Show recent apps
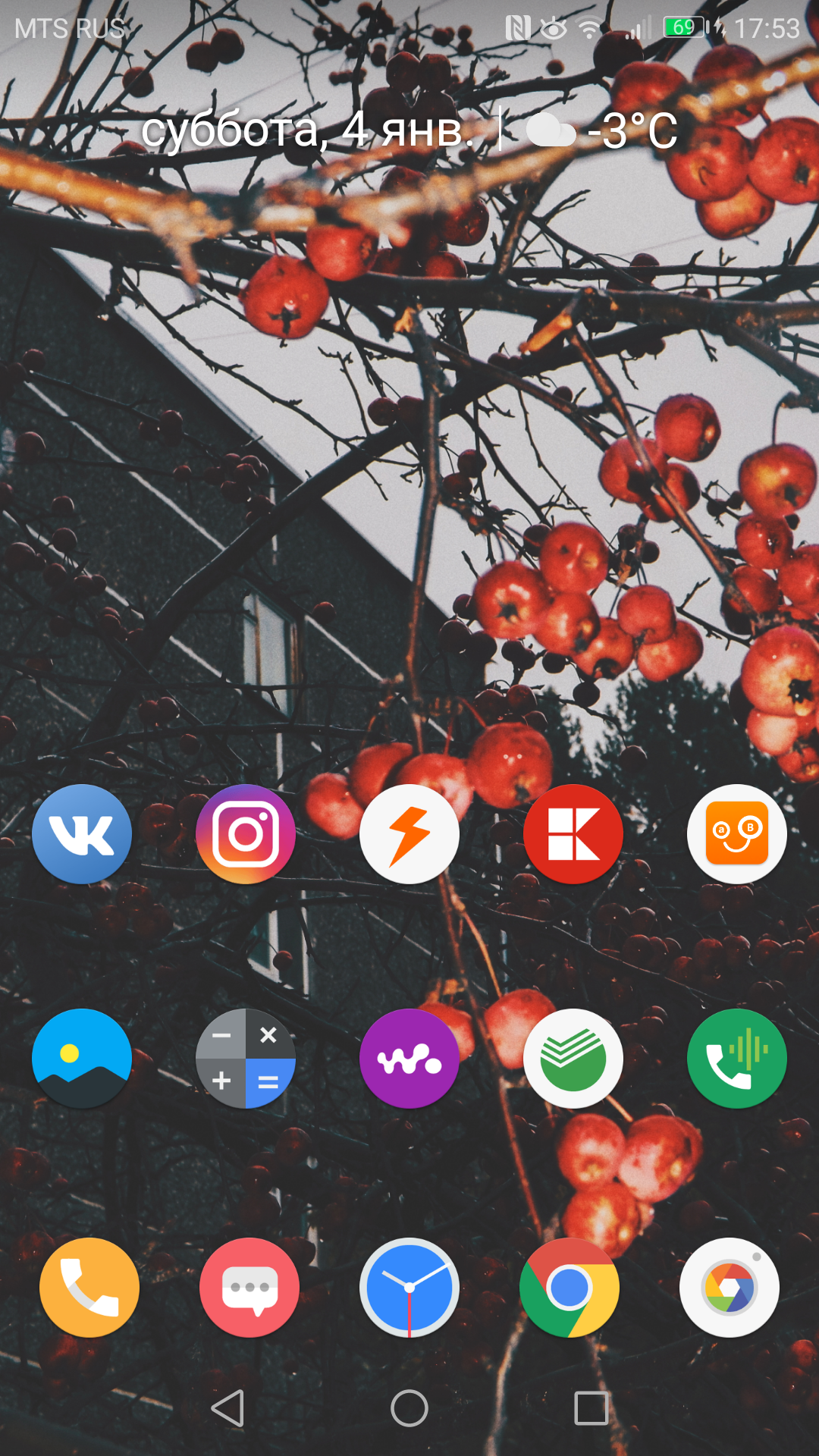 pyautogui.click(x=591, y=1408)
